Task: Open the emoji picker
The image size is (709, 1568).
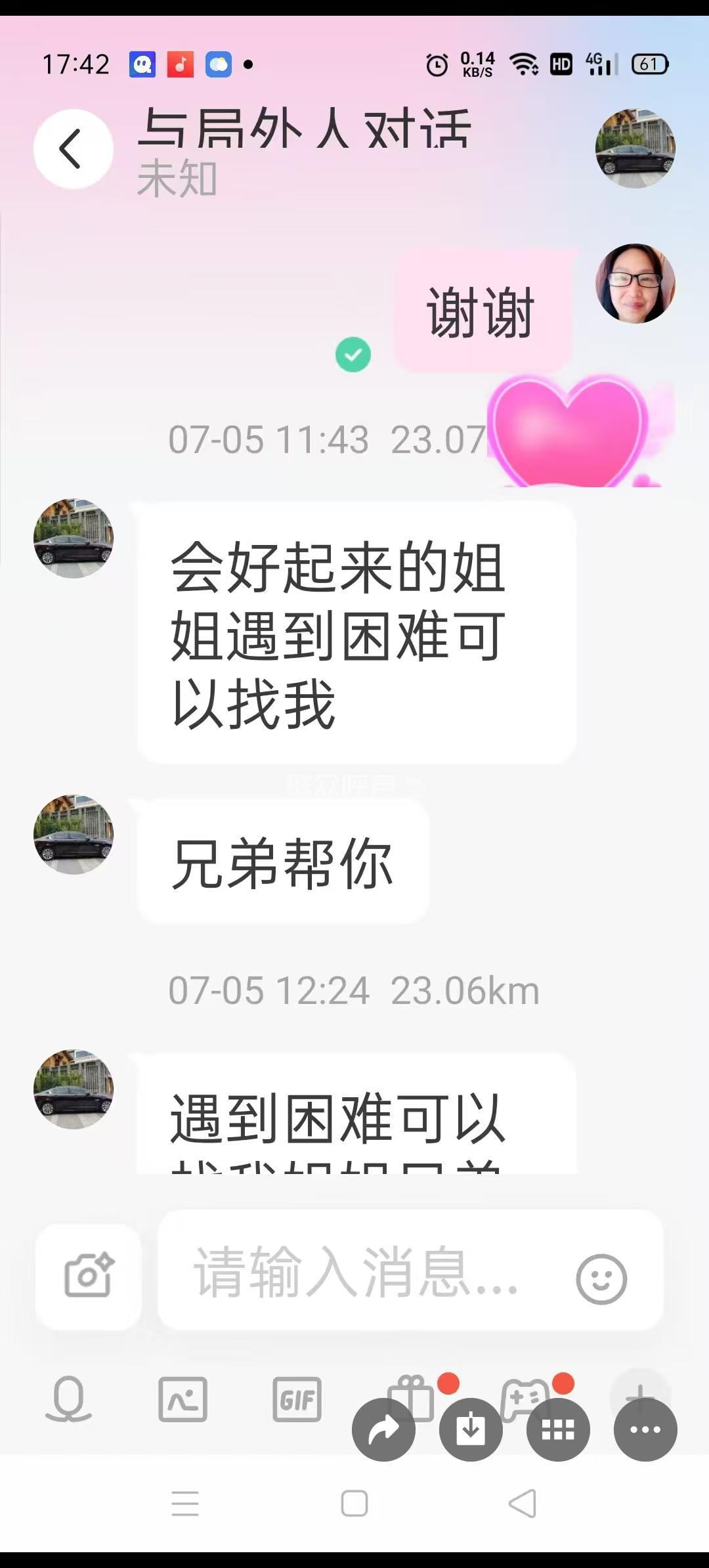Action: [601, 1278]
